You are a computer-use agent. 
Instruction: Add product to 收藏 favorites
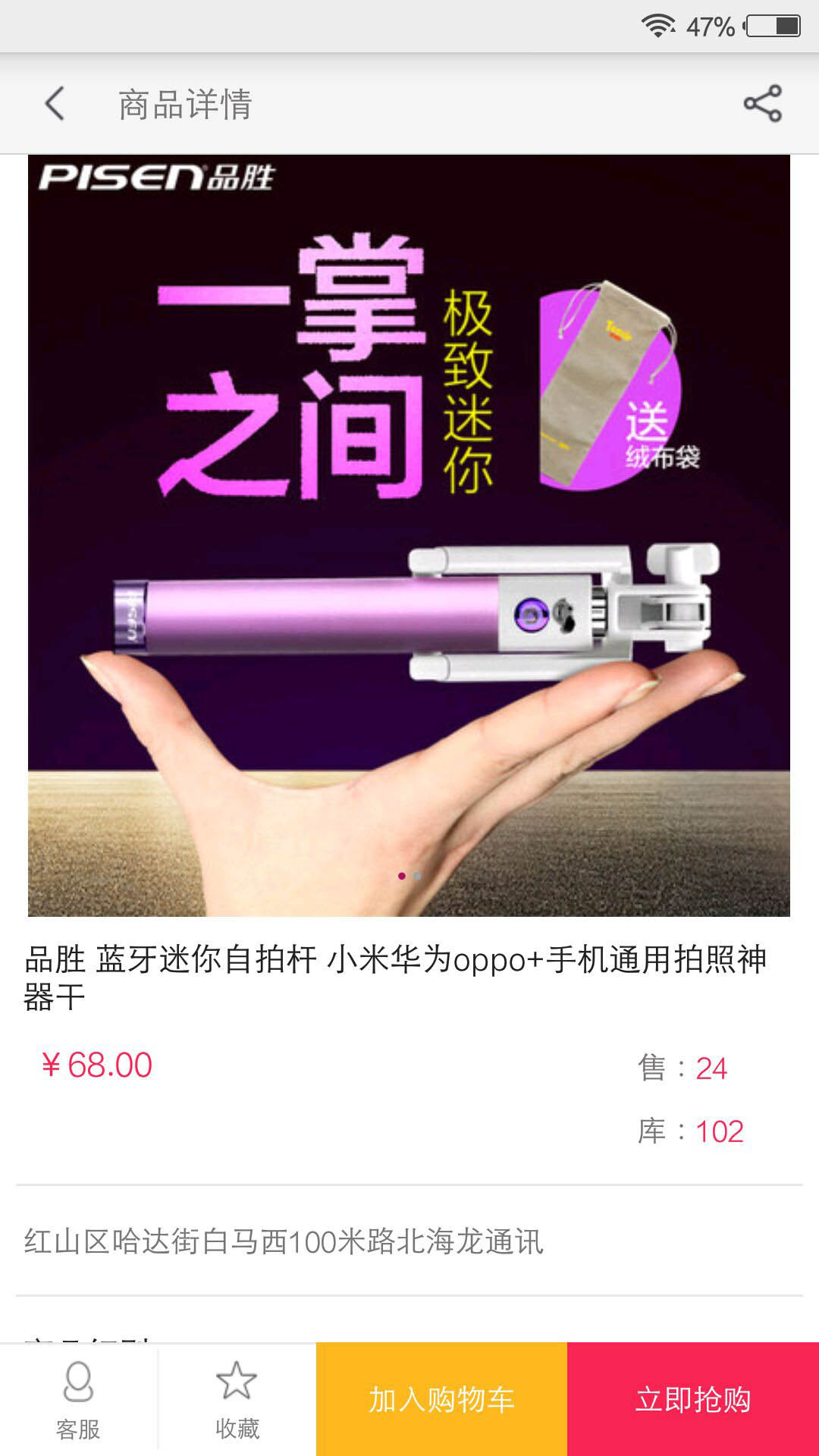pos(237,1400)
